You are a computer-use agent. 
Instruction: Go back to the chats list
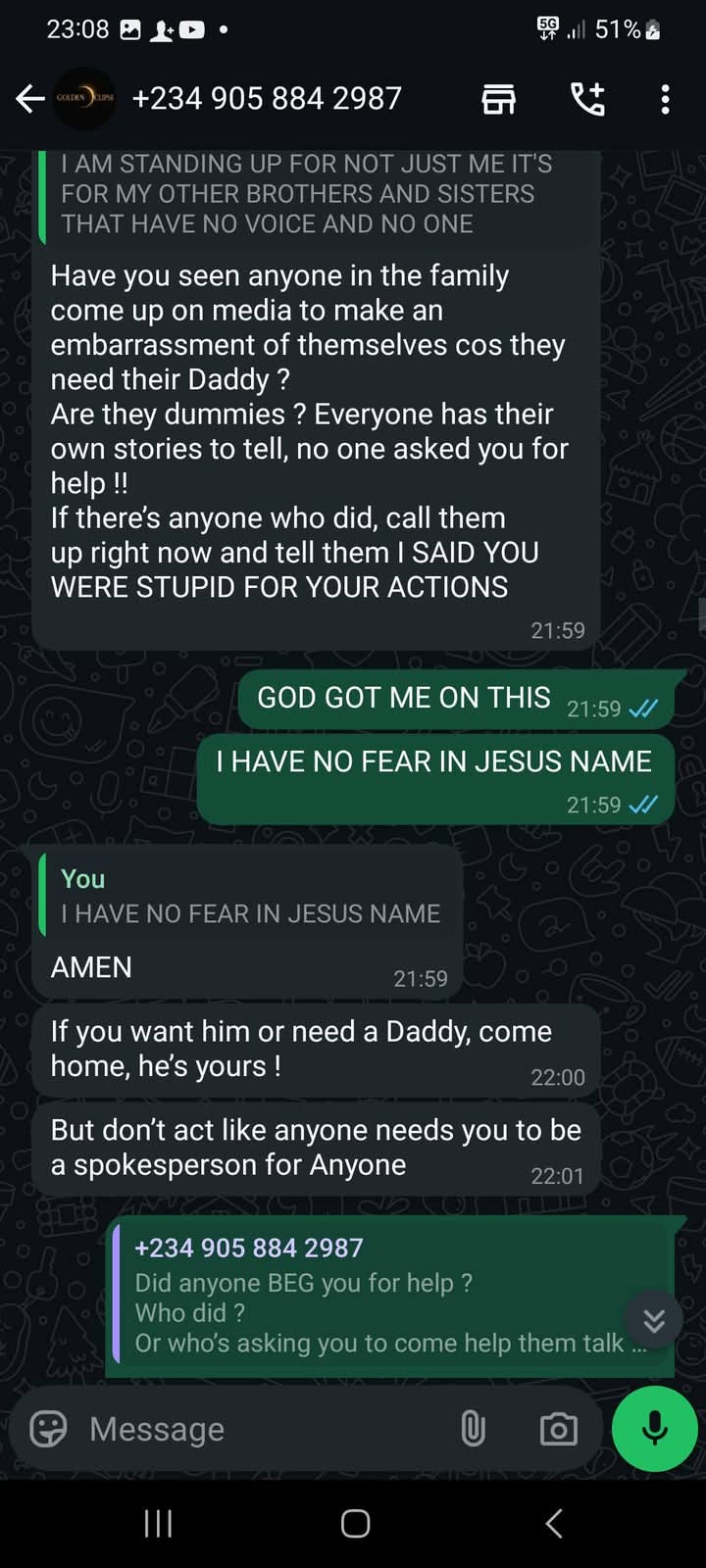pos(29,98)
